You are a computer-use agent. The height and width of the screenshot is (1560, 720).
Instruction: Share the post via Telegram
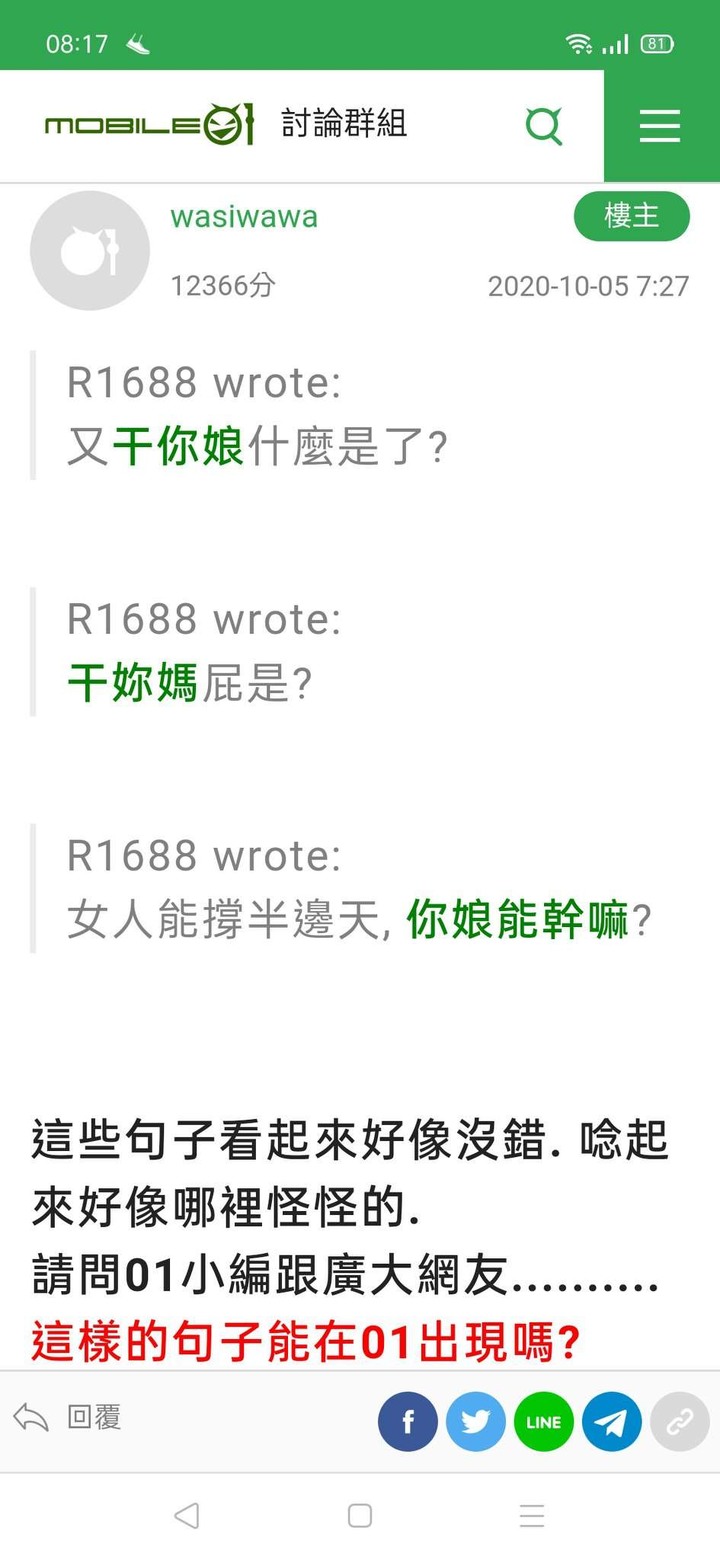612,1422
